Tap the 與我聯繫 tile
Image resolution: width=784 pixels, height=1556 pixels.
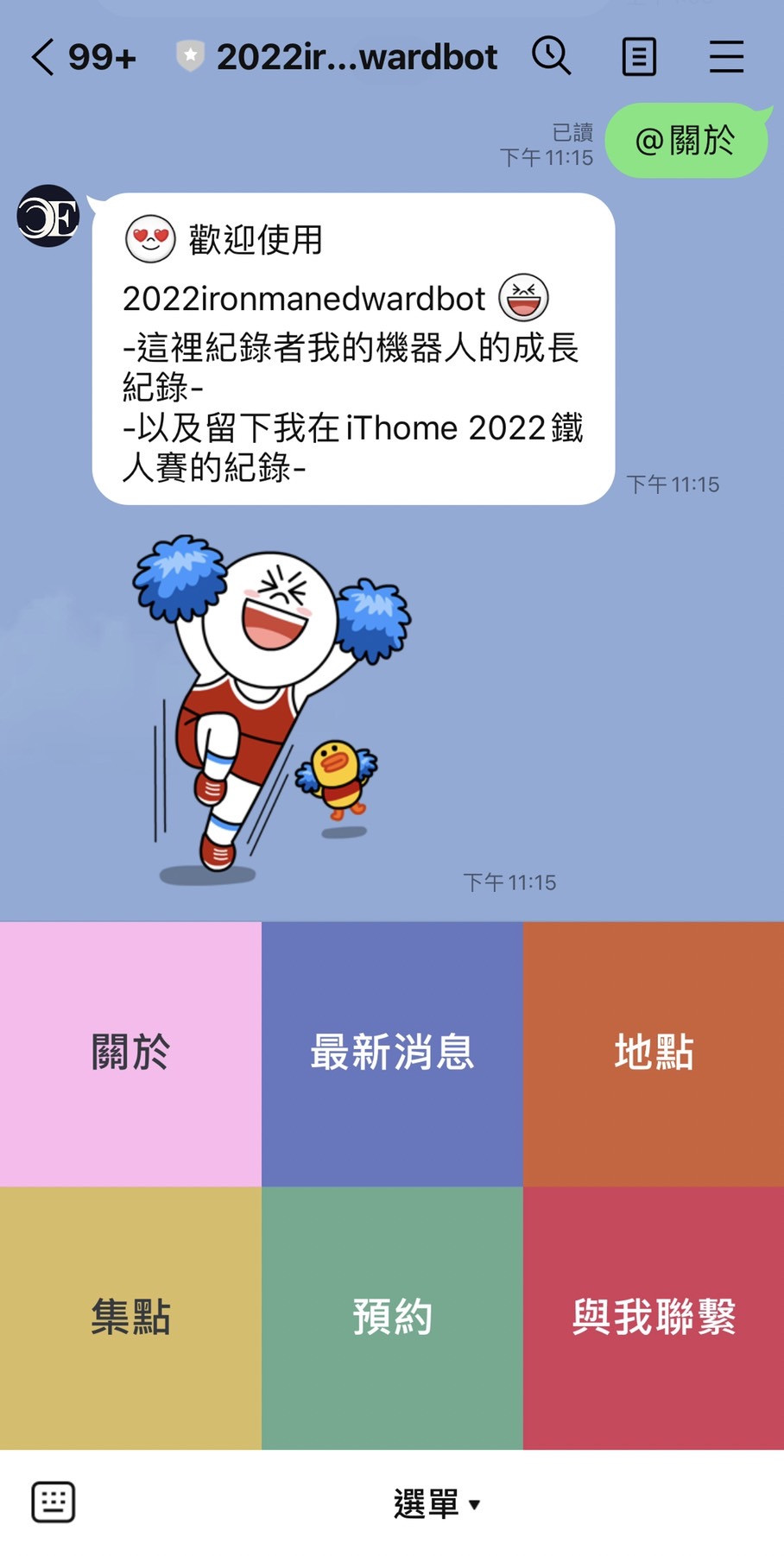654,1317
